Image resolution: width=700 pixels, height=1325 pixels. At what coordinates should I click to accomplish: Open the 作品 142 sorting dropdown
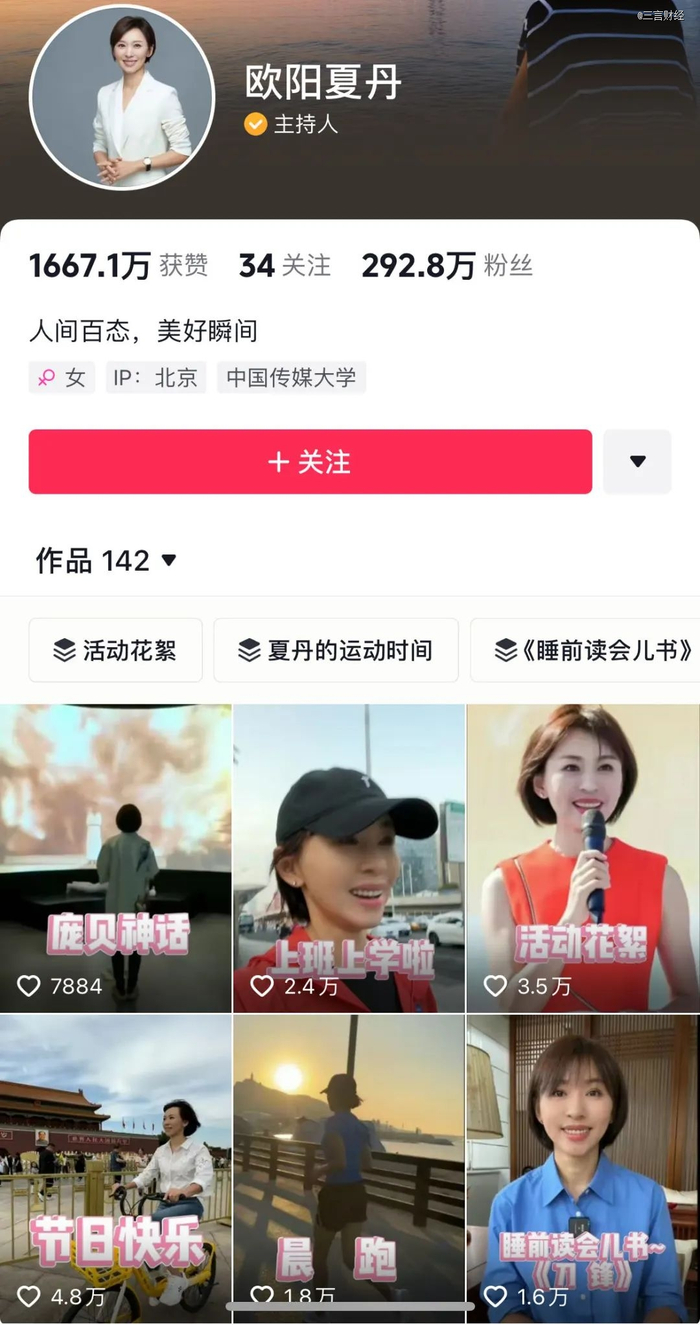[107, 561]
